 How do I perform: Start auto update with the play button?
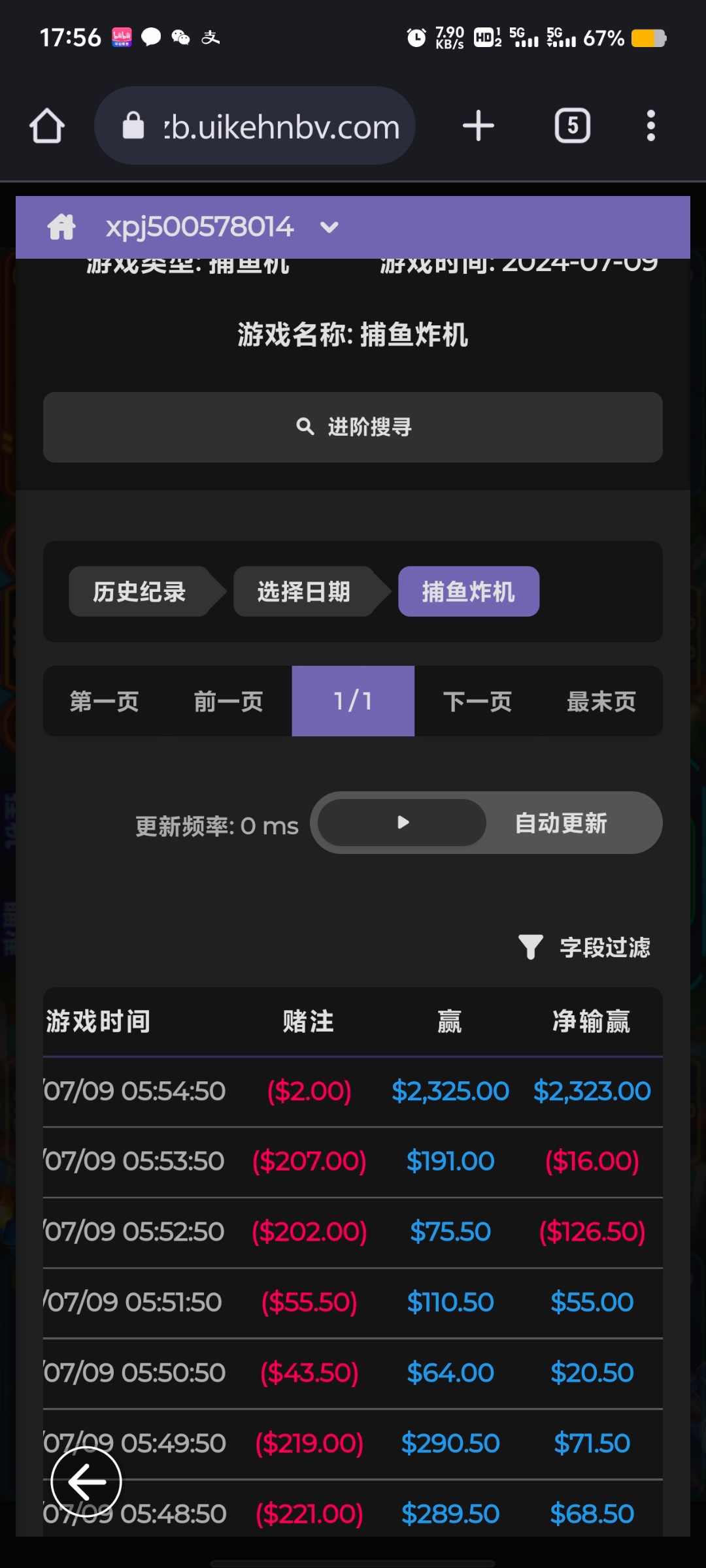pyautogui.click(x=403, y=823)
